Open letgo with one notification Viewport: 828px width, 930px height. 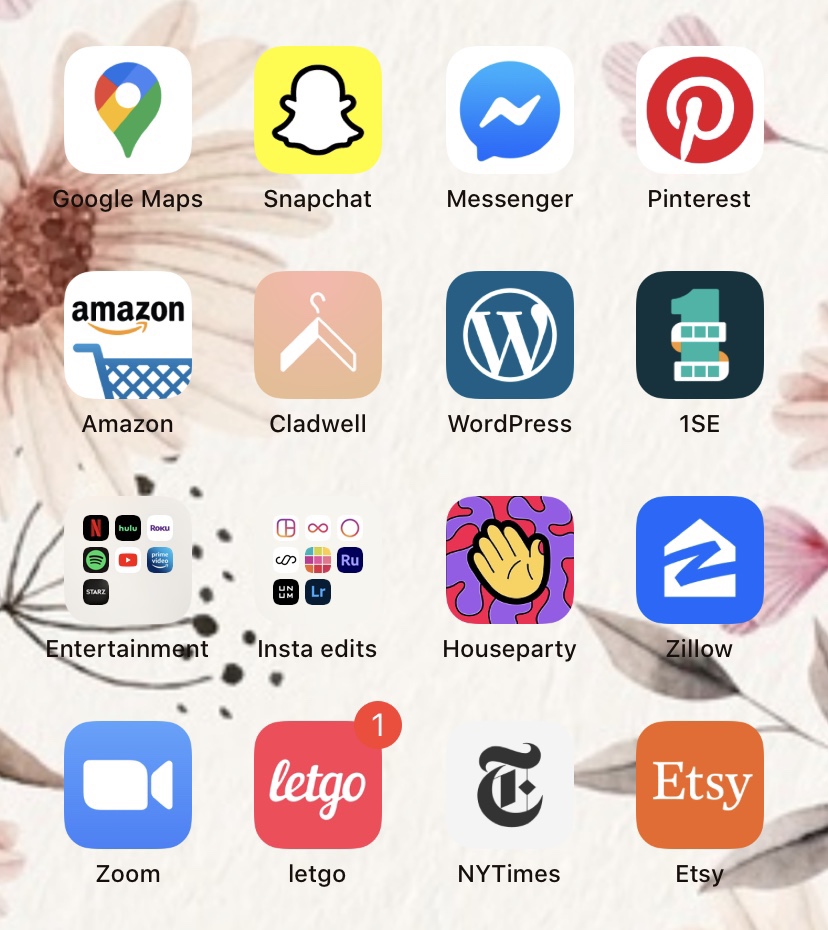pyautogui.click(x=318, y=785)
